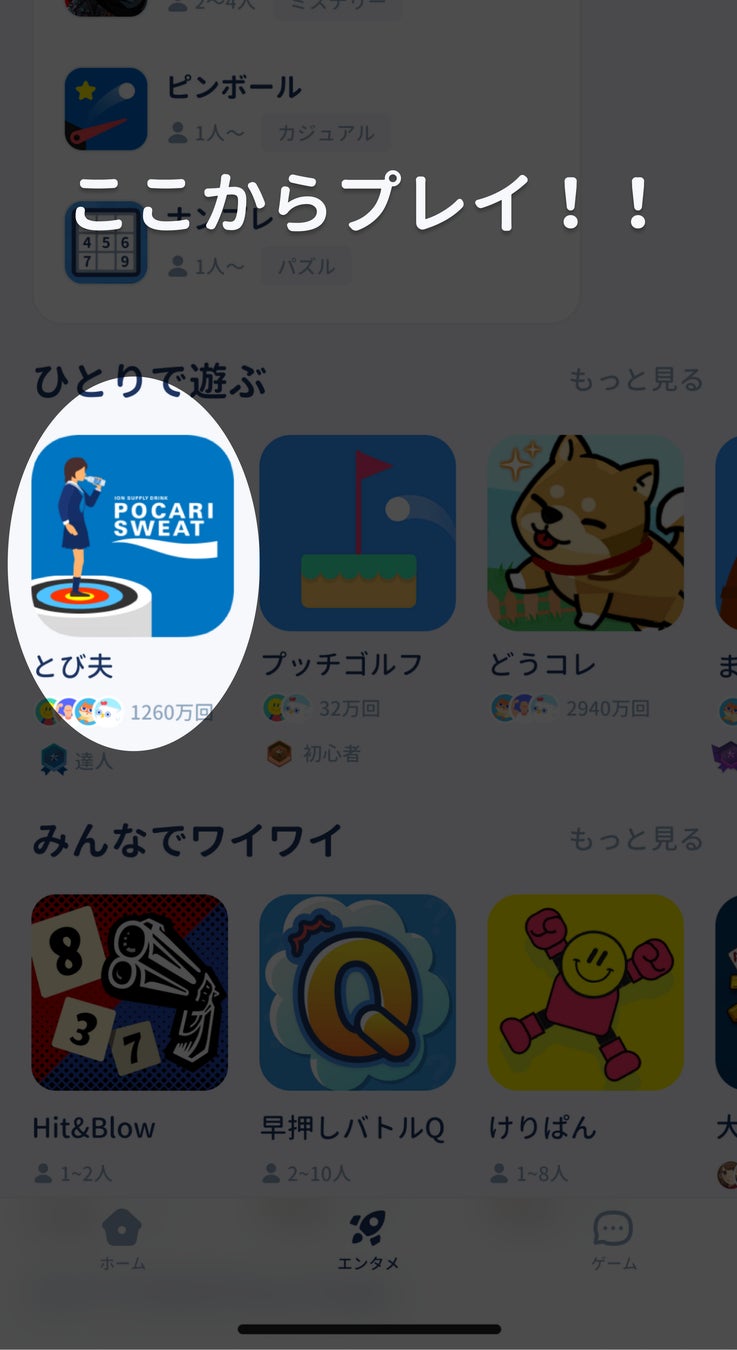This screenshot has width=737, height=1350.
Task: Switch to the エンタメ tab
Action: (368, 1240)
